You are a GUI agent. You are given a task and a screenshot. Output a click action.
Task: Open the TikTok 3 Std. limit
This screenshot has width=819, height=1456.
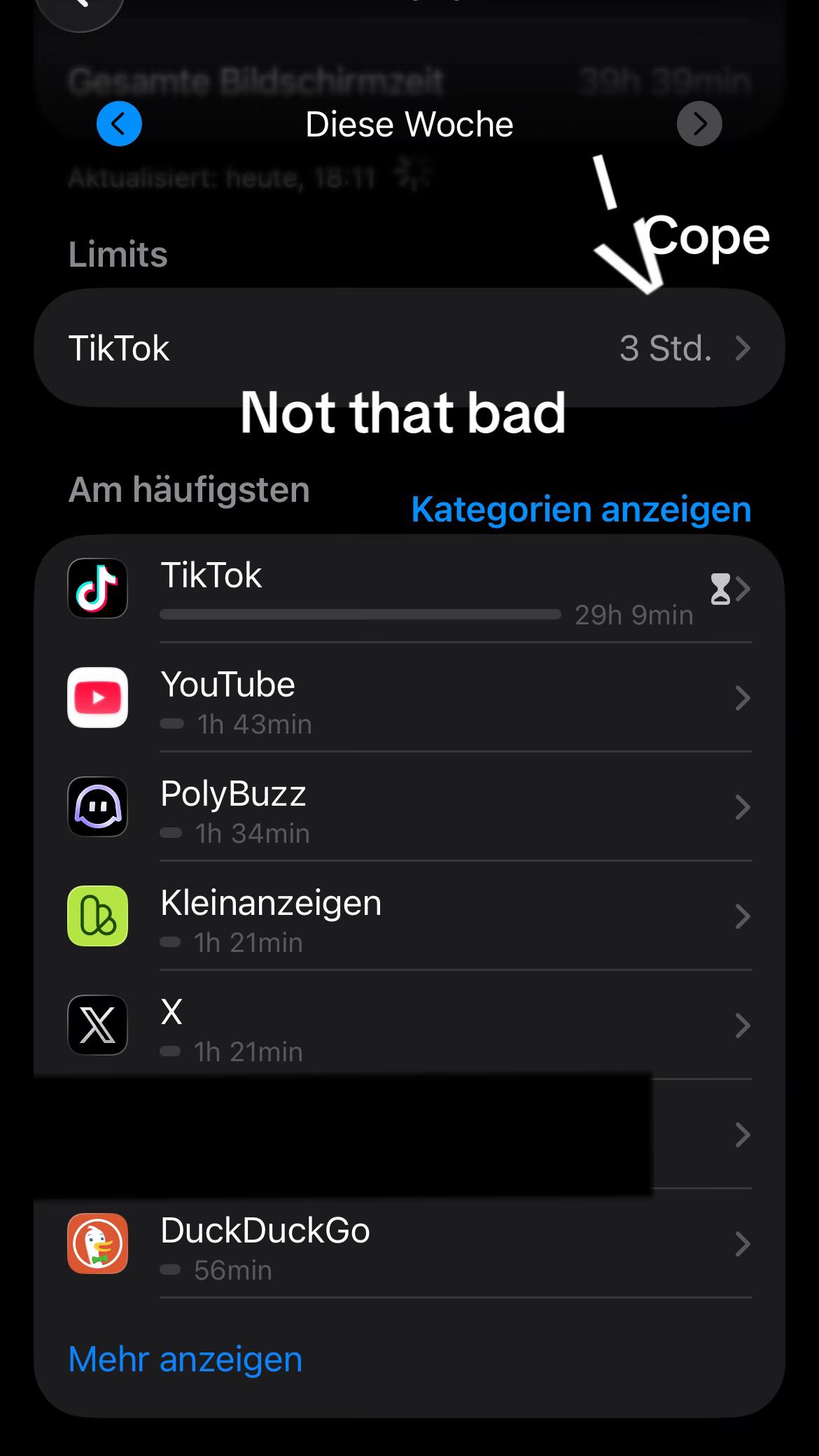point(409,348)
